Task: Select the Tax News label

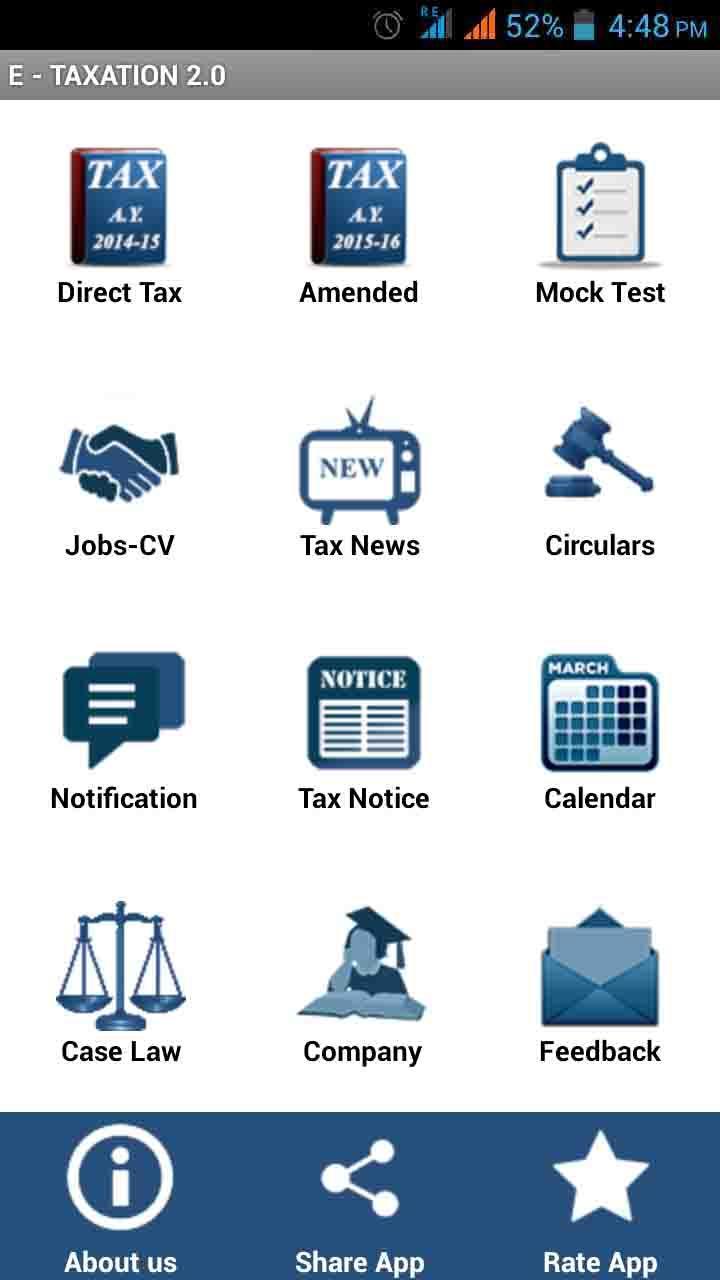Action: coord(360,545)
